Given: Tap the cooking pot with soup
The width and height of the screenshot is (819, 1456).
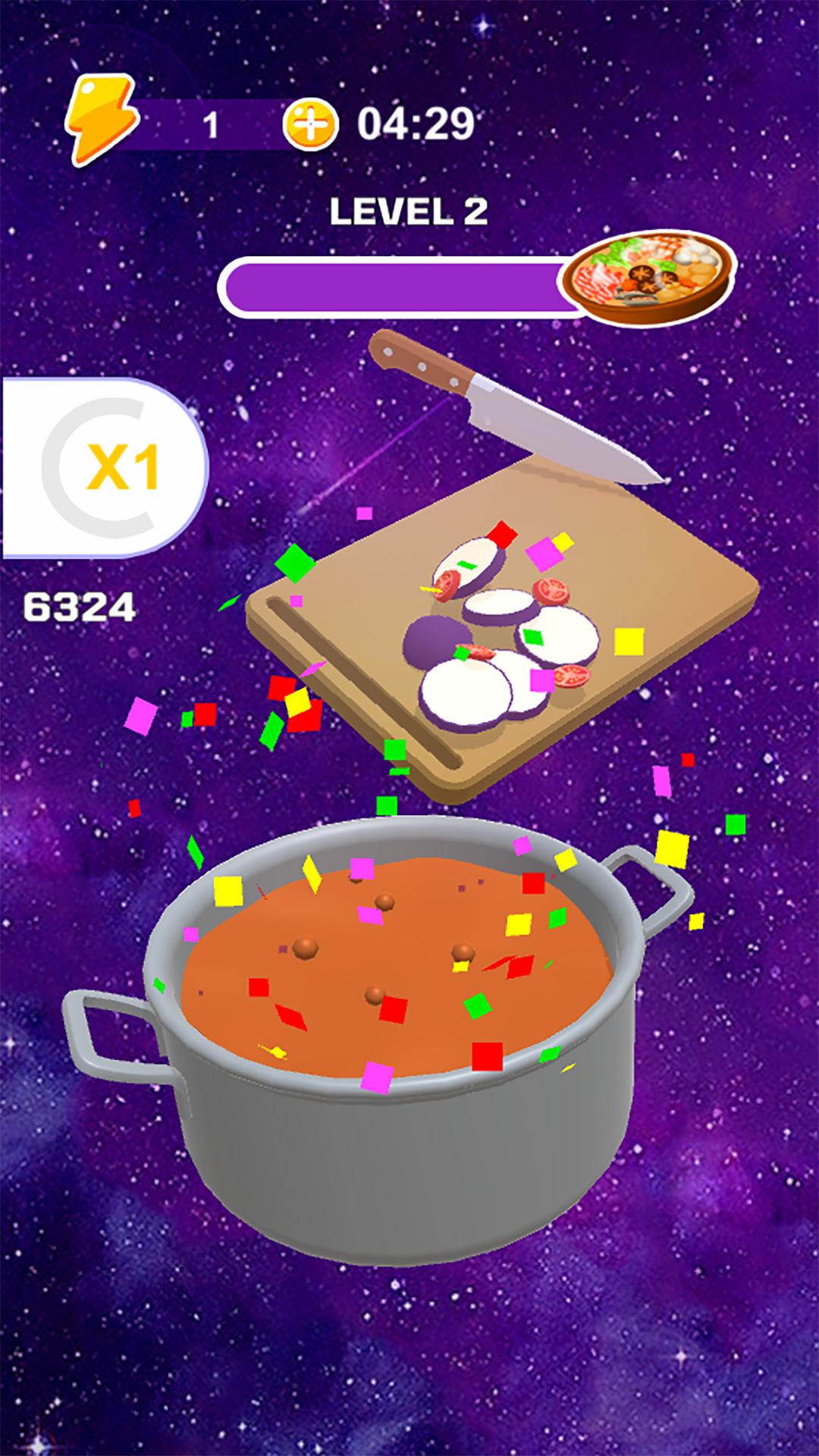Looking at the screenshot, I should pos(378,1038).
